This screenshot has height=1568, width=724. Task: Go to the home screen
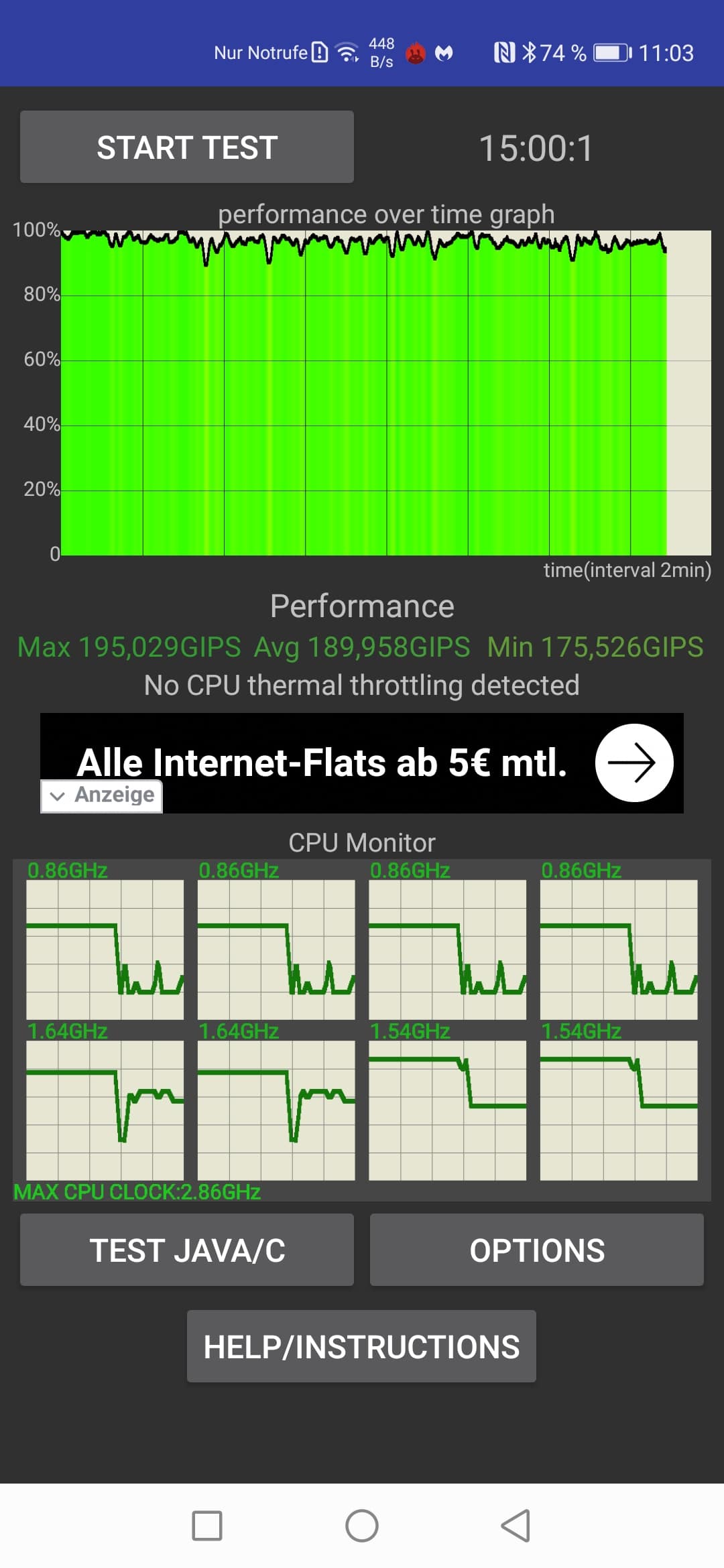click(x=362, y=1526)
